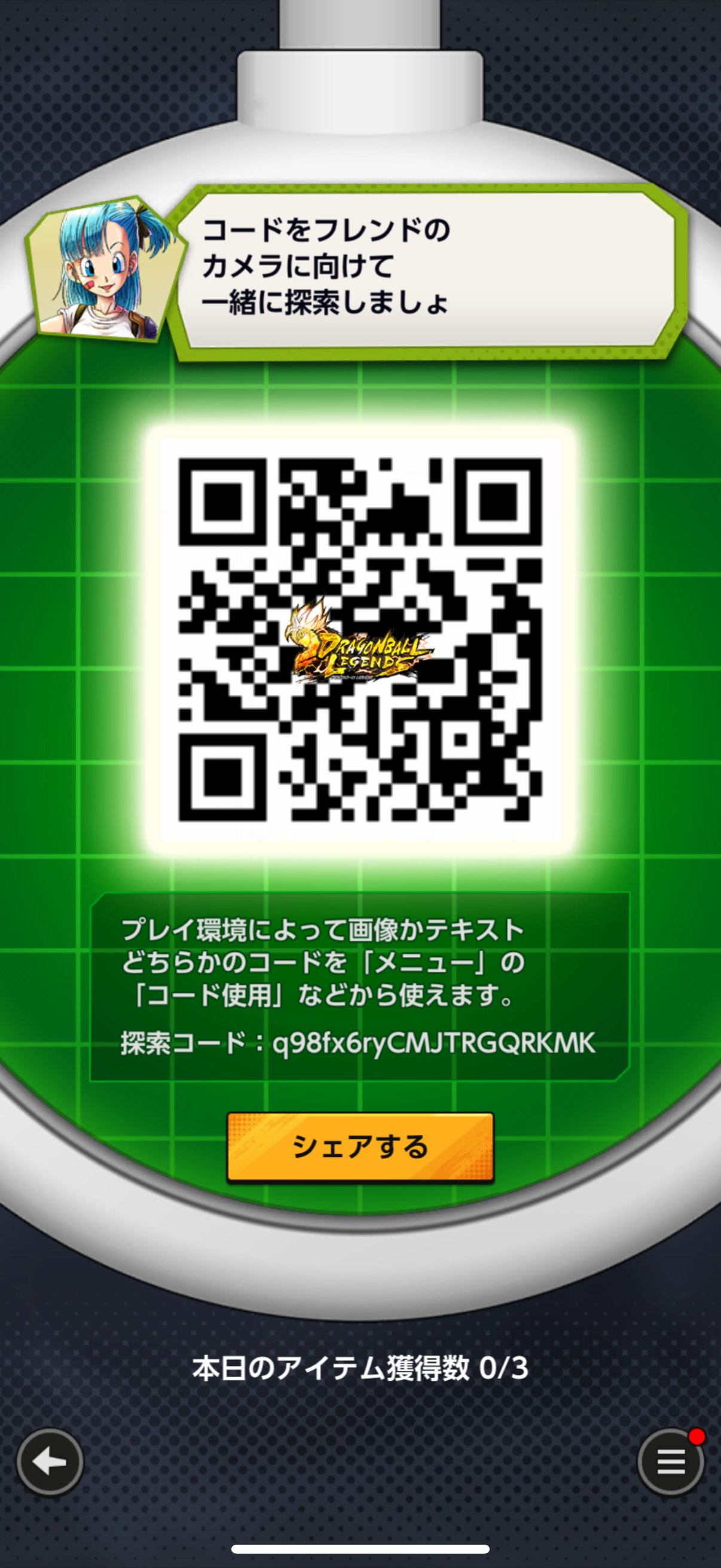Tap the シェアする share button

[360, 1147]
